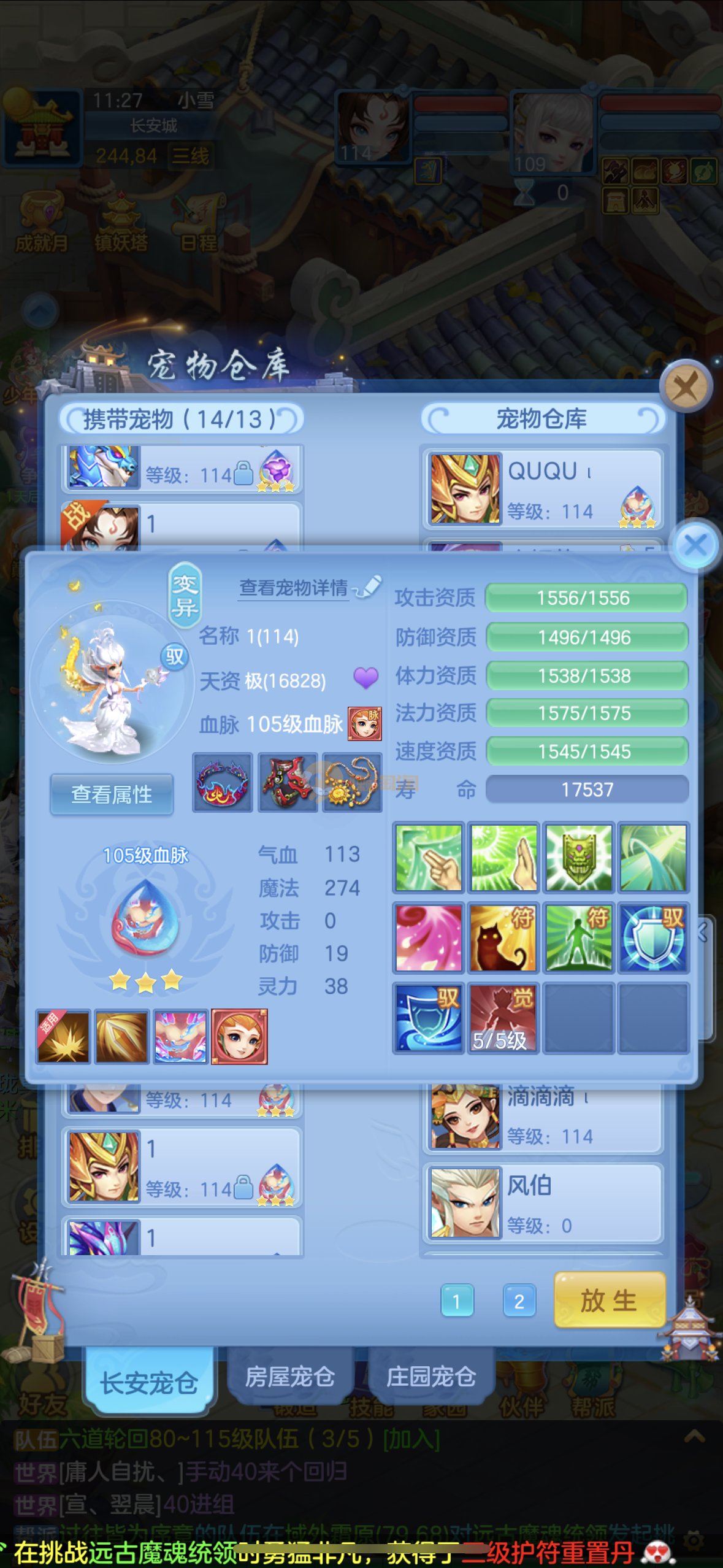Screen dimensions: 723x1568
Task: Go to warehouse page 1
Action: [456, 1301]
